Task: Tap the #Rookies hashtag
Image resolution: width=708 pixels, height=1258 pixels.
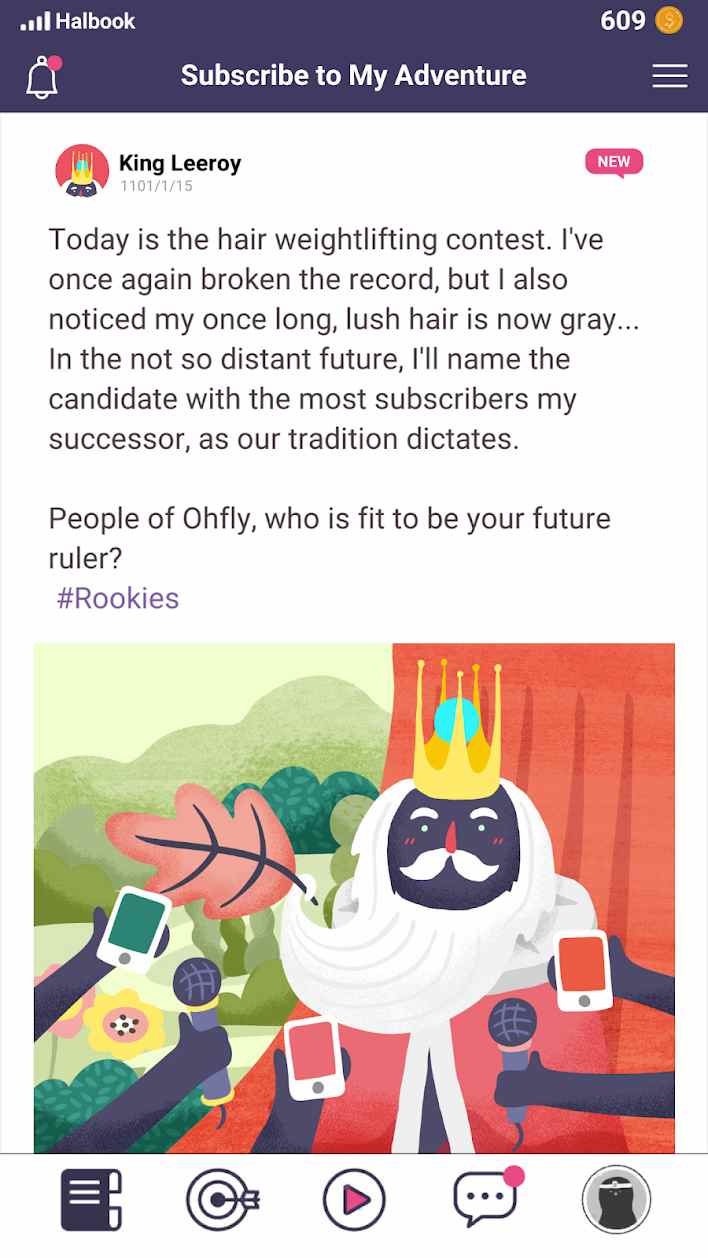Action: [x=118, y=598]
